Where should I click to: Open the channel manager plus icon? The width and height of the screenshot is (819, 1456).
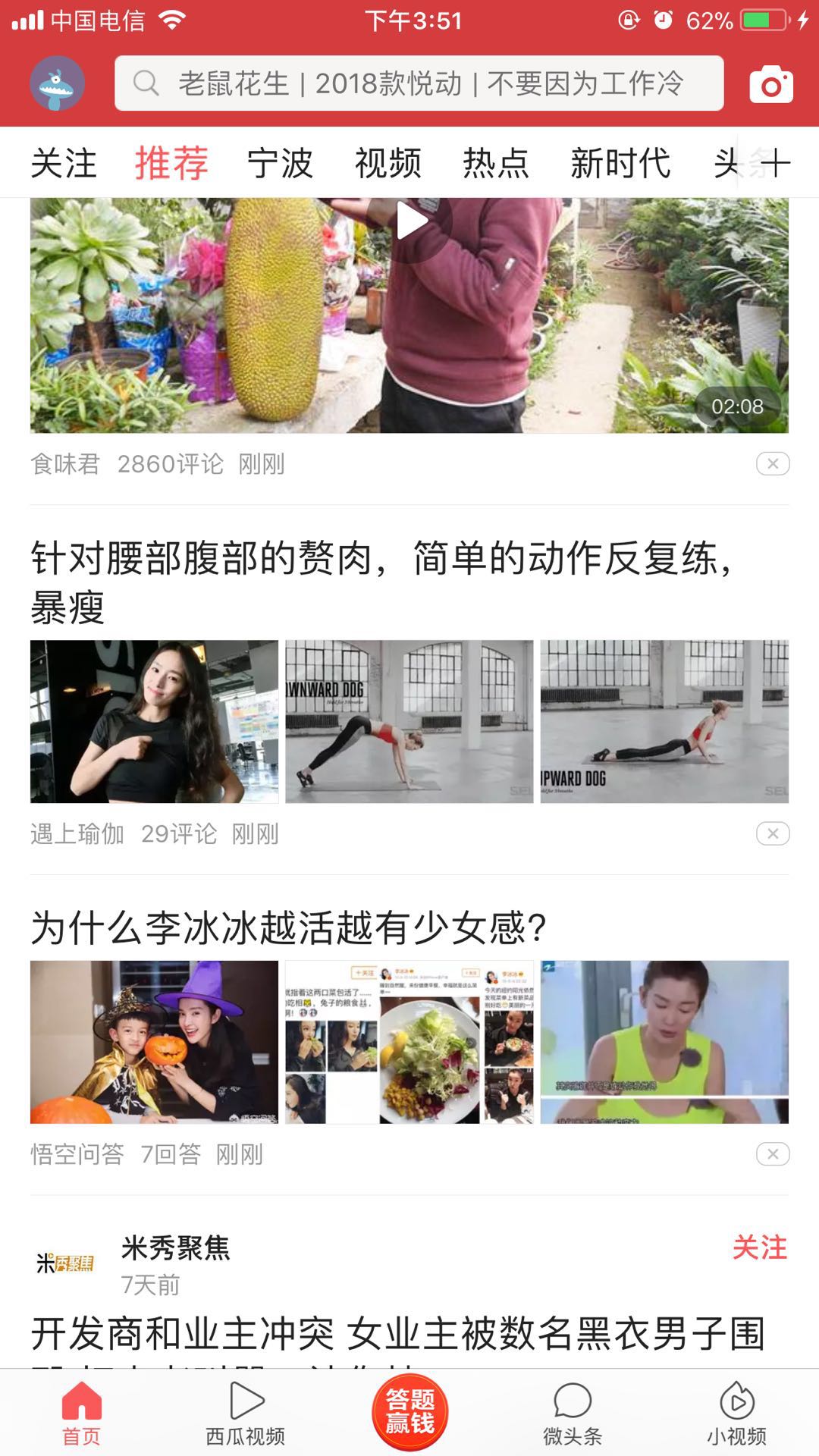pos(775,163)
